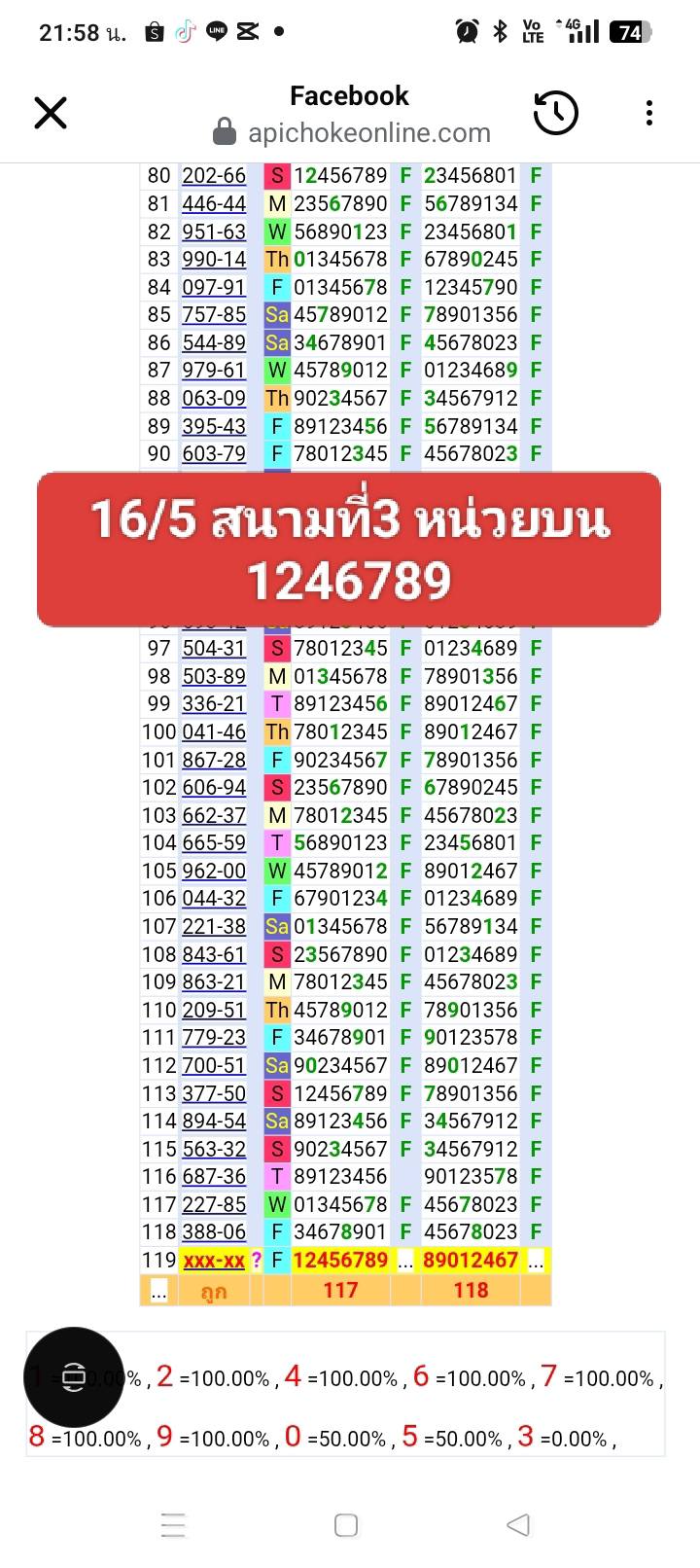Open the underlined 388-06 link

click(x=214, y=1232)
